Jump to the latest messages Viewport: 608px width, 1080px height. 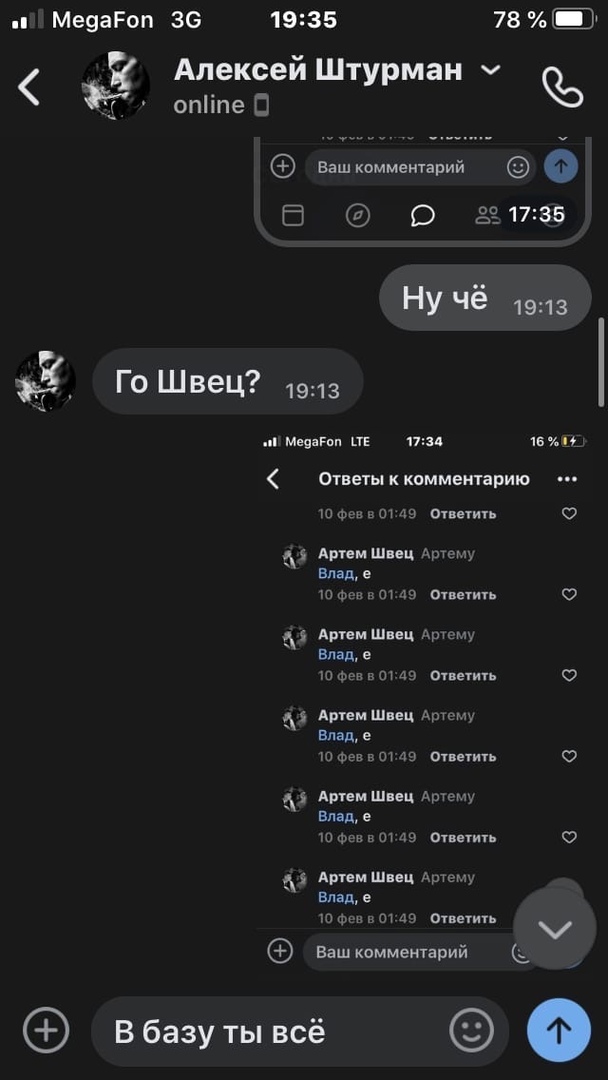554,929
